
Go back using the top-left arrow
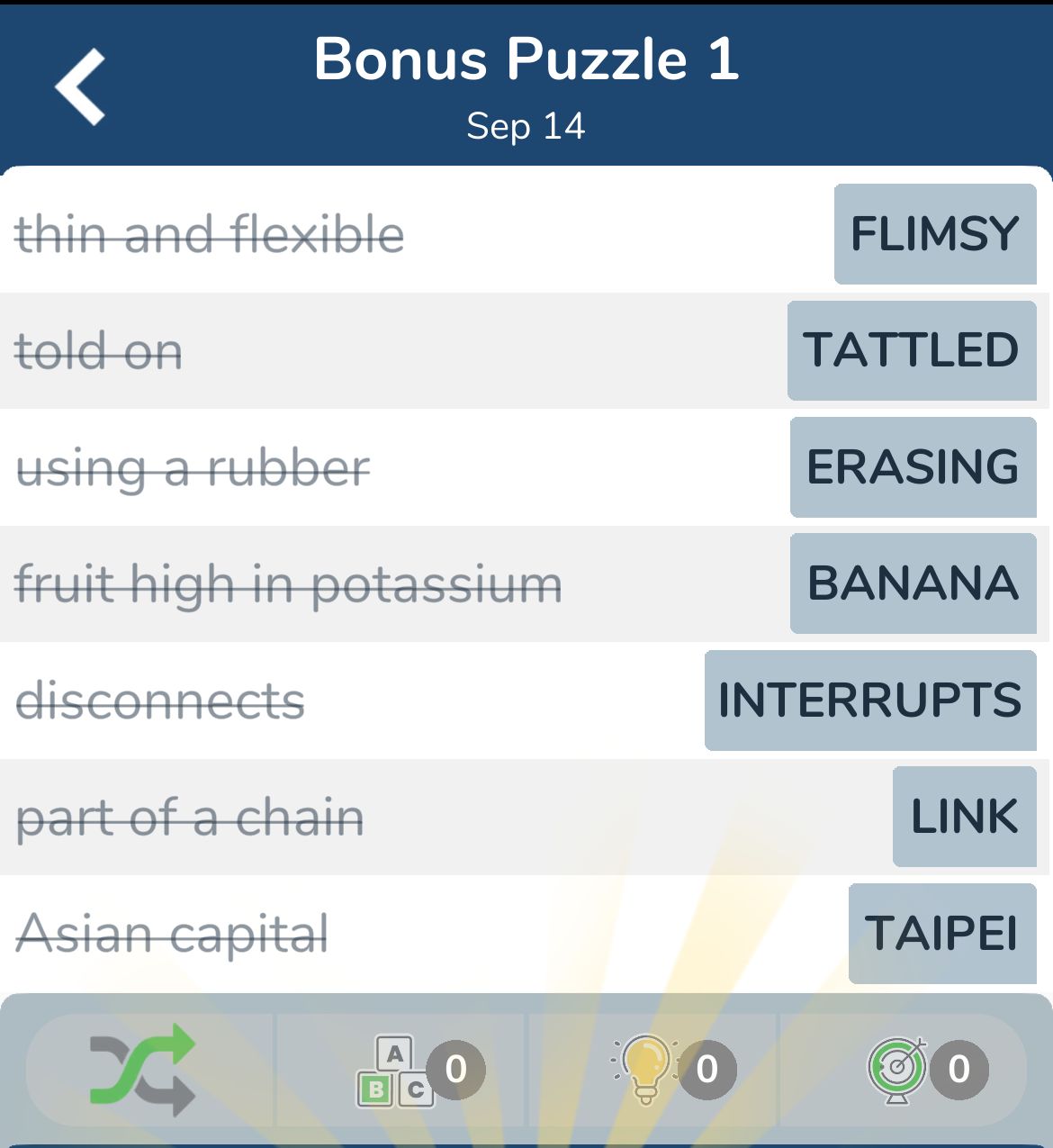pyautogui.click(x=81, y=86)
